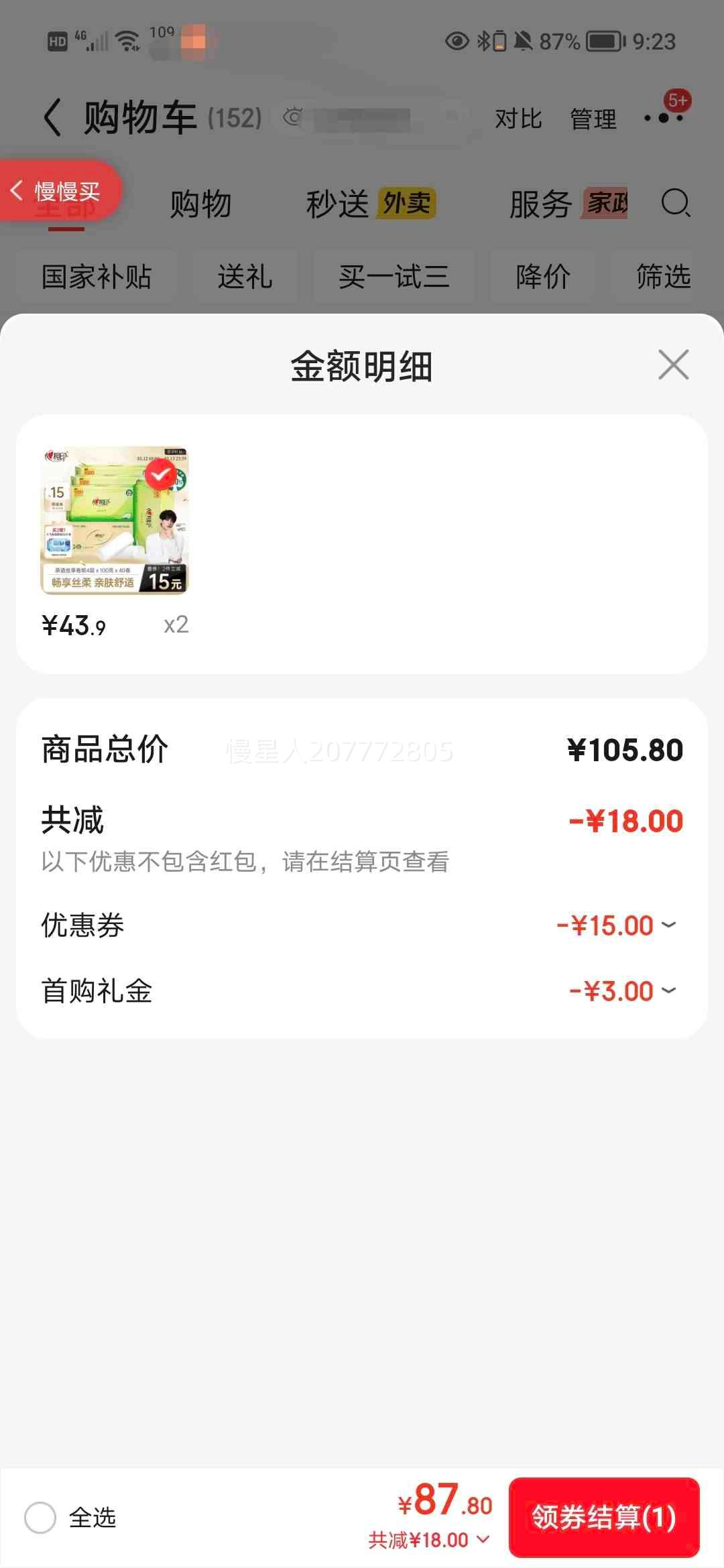Switch to the 购物 tab
This screenshot has height=1568, width=724.
tap(200, 204)
